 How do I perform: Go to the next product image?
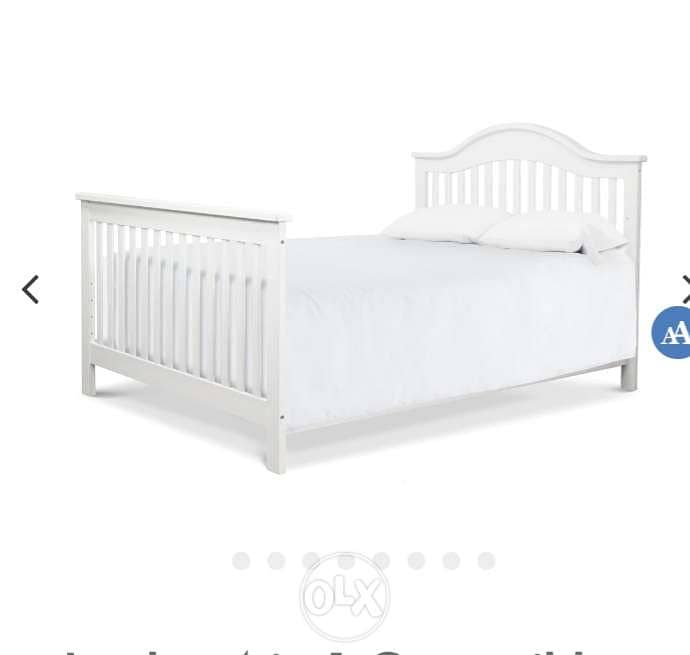(684, 290)
